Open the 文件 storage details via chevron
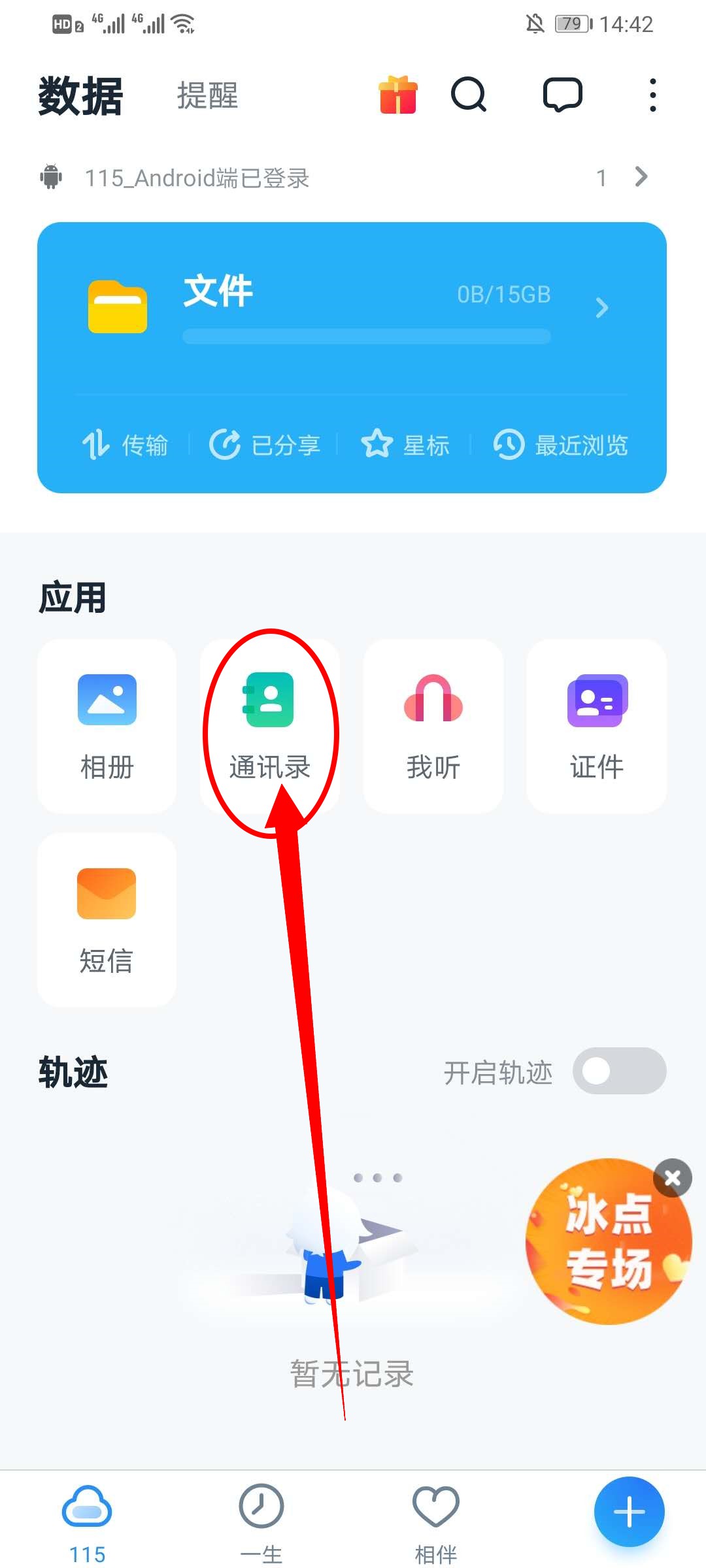 click(603, 308)
